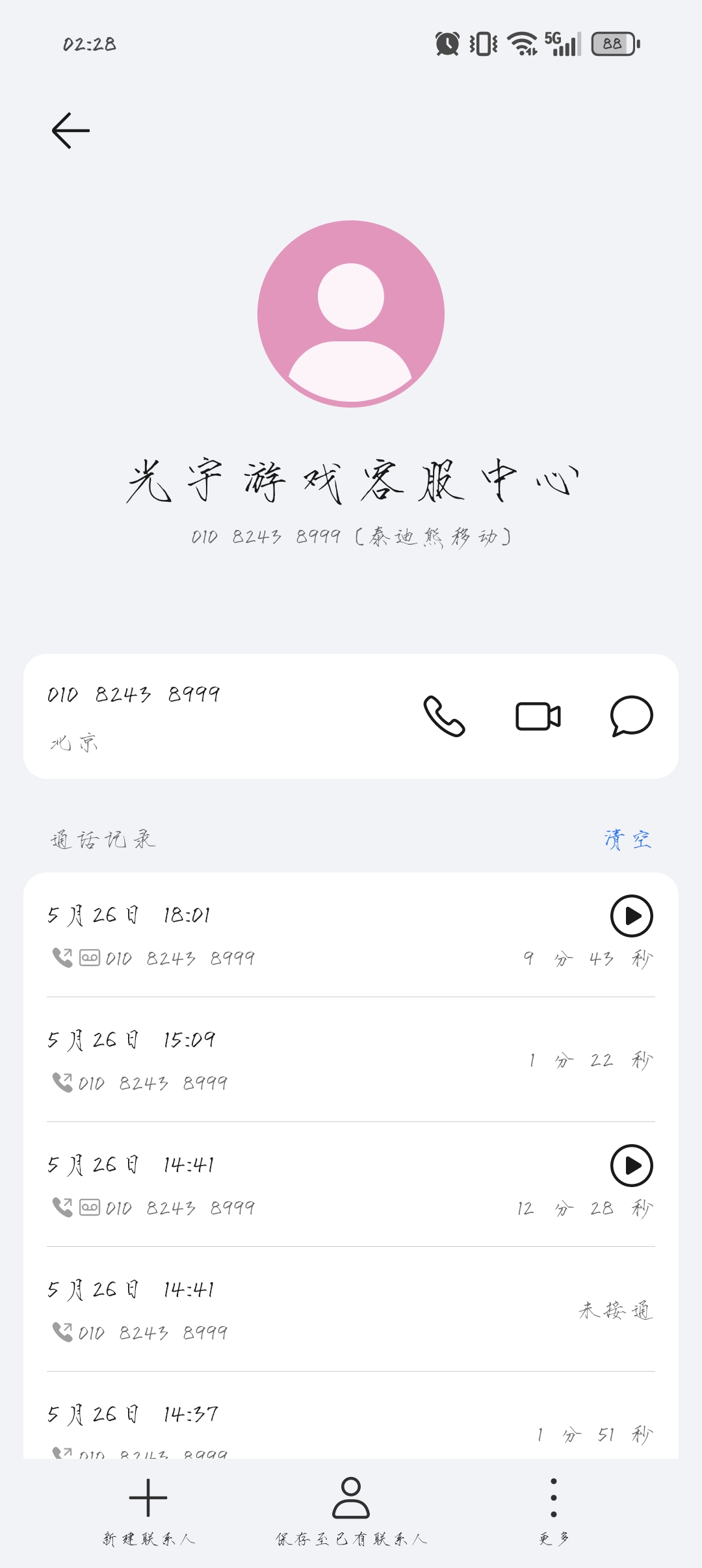702x1568 pixels.
Task: Send a message to 010 8243 8999
Action: point(631,716)
